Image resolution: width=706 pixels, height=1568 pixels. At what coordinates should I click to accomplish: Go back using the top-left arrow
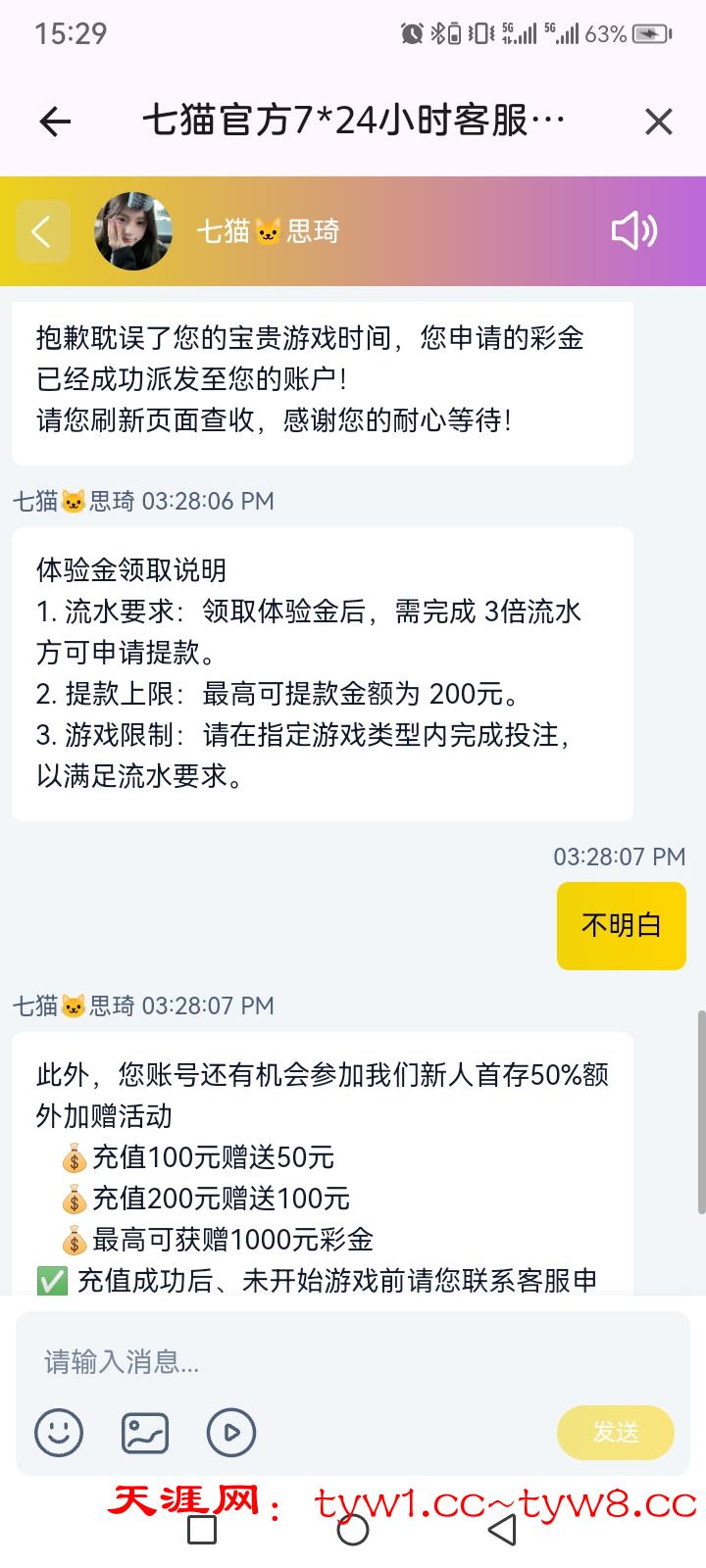(x=55, y=122)
